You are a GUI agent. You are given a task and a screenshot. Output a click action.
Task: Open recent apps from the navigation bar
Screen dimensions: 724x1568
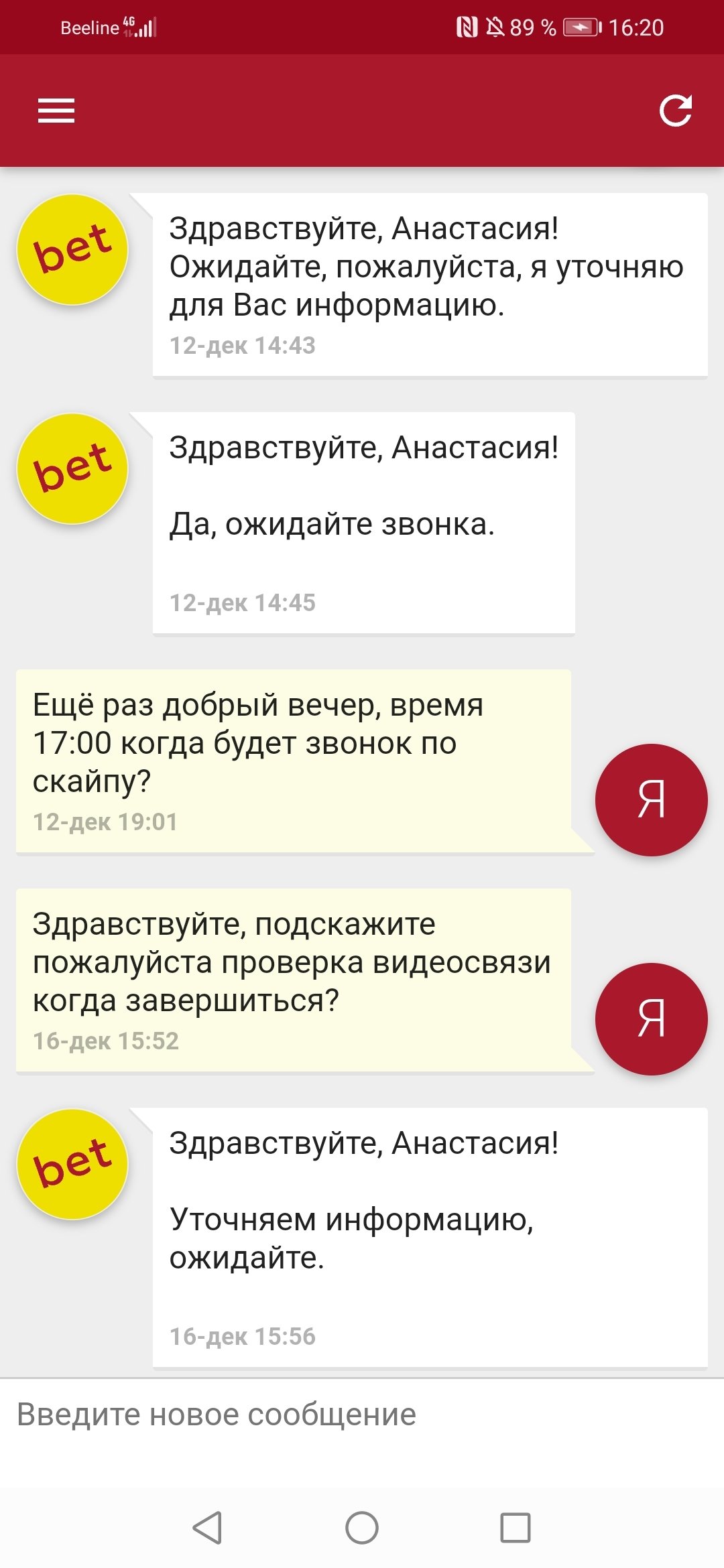(515, 1528)
